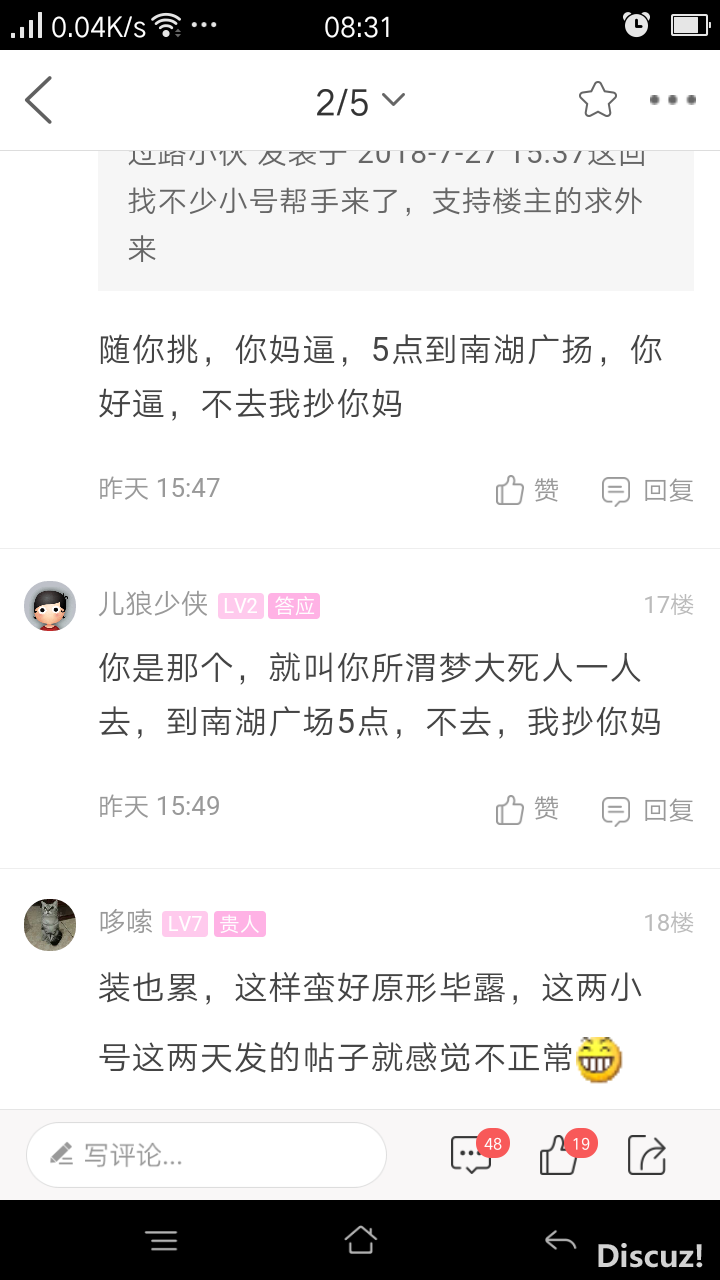This screenshot has height=1280, width=720.
Task: Tap the 写评论 comment input field
Action: (206, 1155)
